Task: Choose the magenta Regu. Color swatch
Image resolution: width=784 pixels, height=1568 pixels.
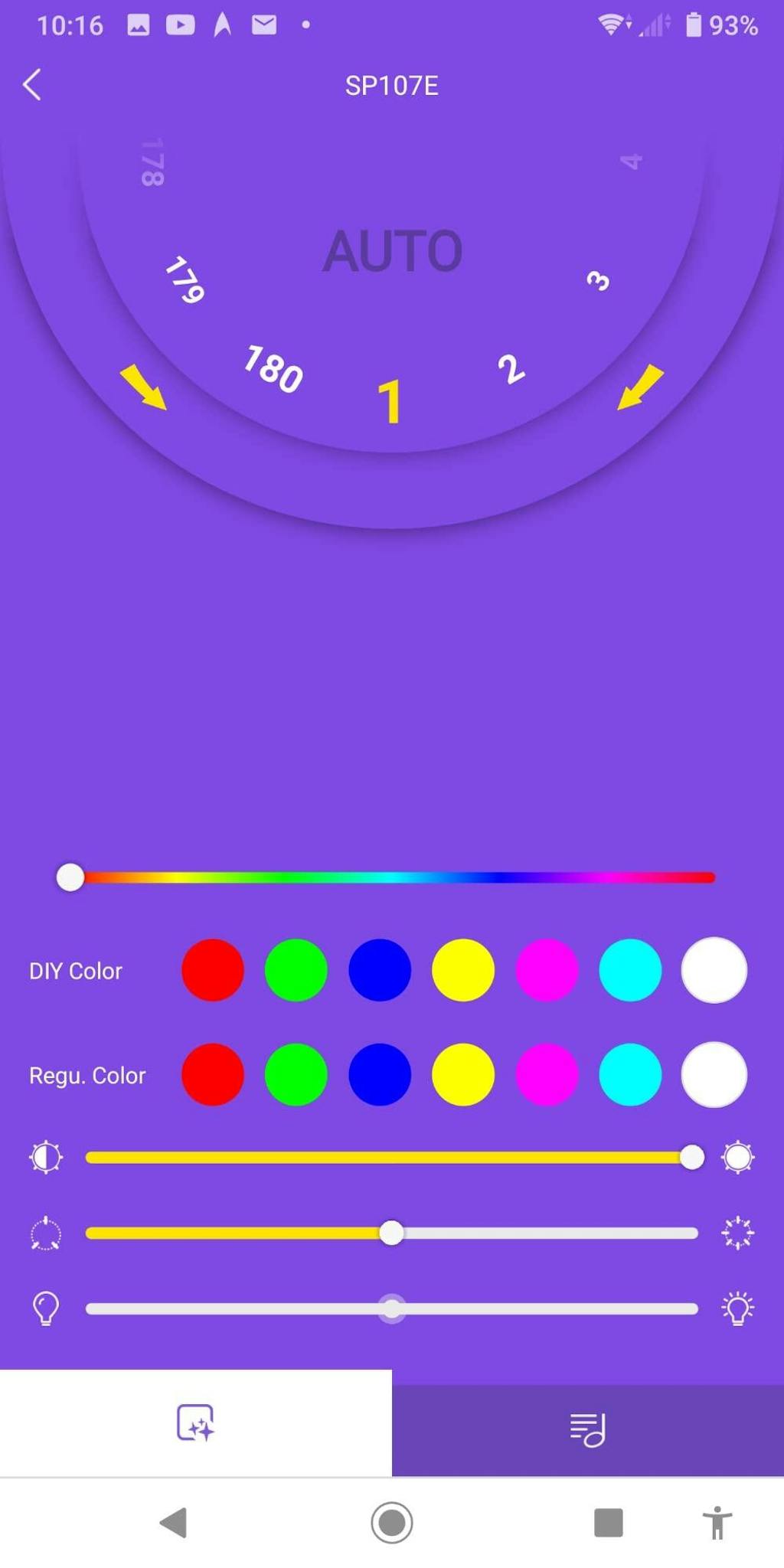Action: (x=547, y=1074)
